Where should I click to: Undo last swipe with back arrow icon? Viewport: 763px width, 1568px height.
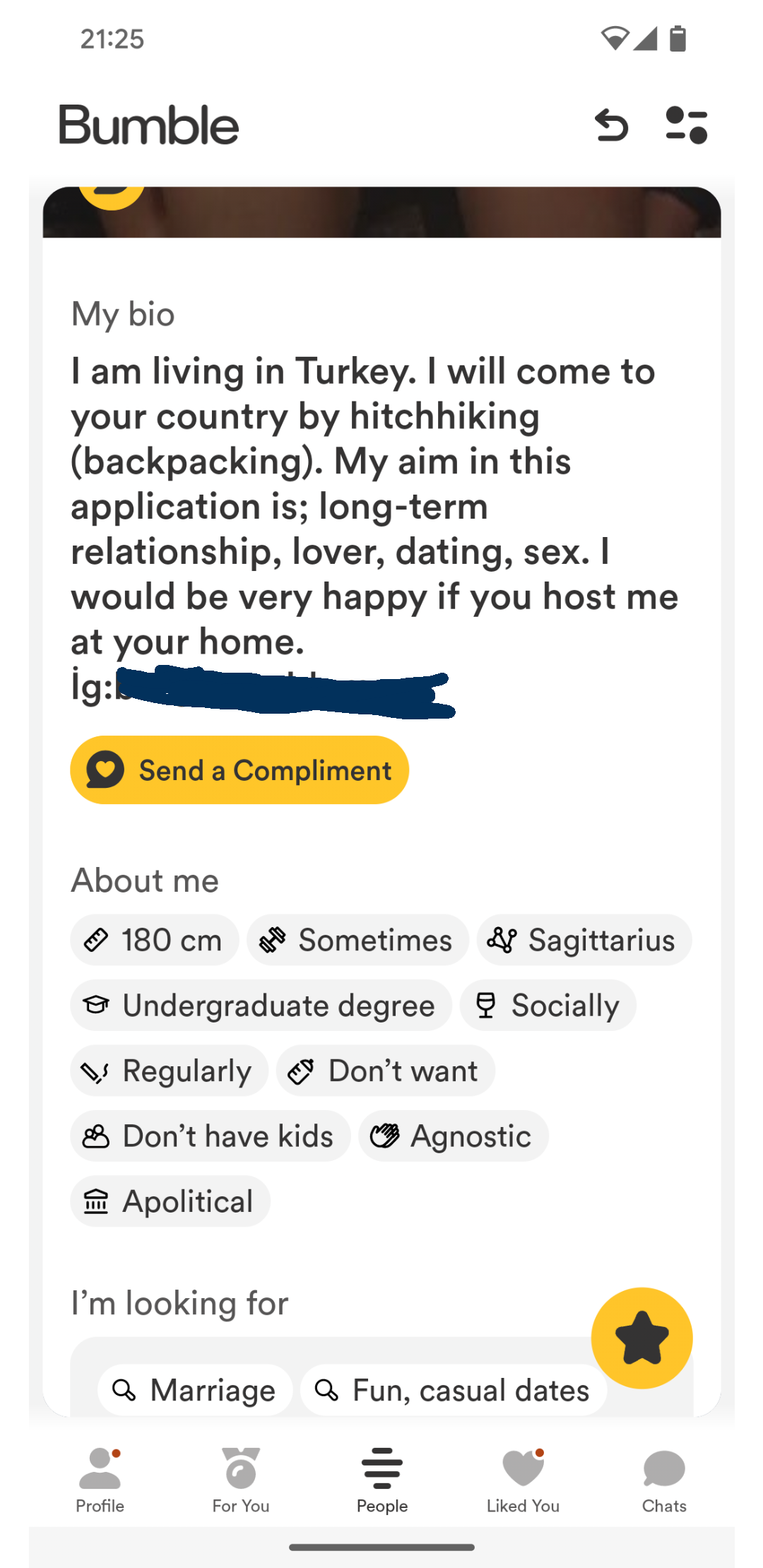[x=612, y=125]
